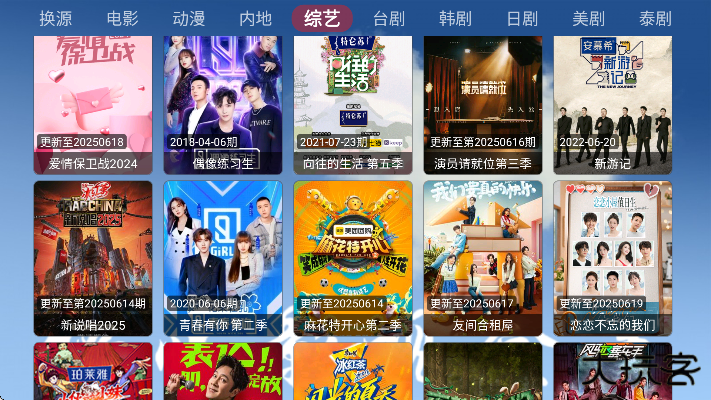Switch to the 动漫 tab
The image size is (711, 400).
(188, 18)
